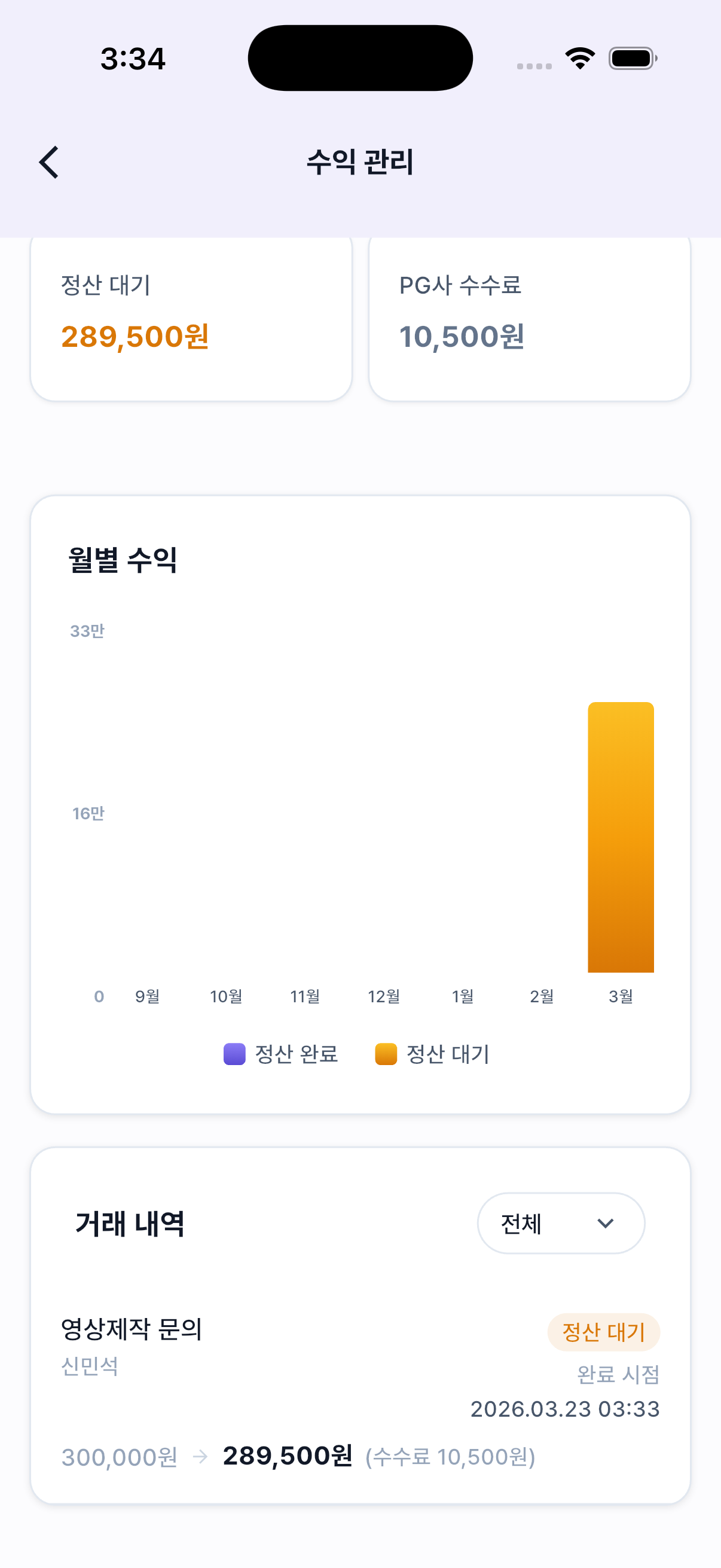Tap the Dynamic Island at top

(360, 57)
